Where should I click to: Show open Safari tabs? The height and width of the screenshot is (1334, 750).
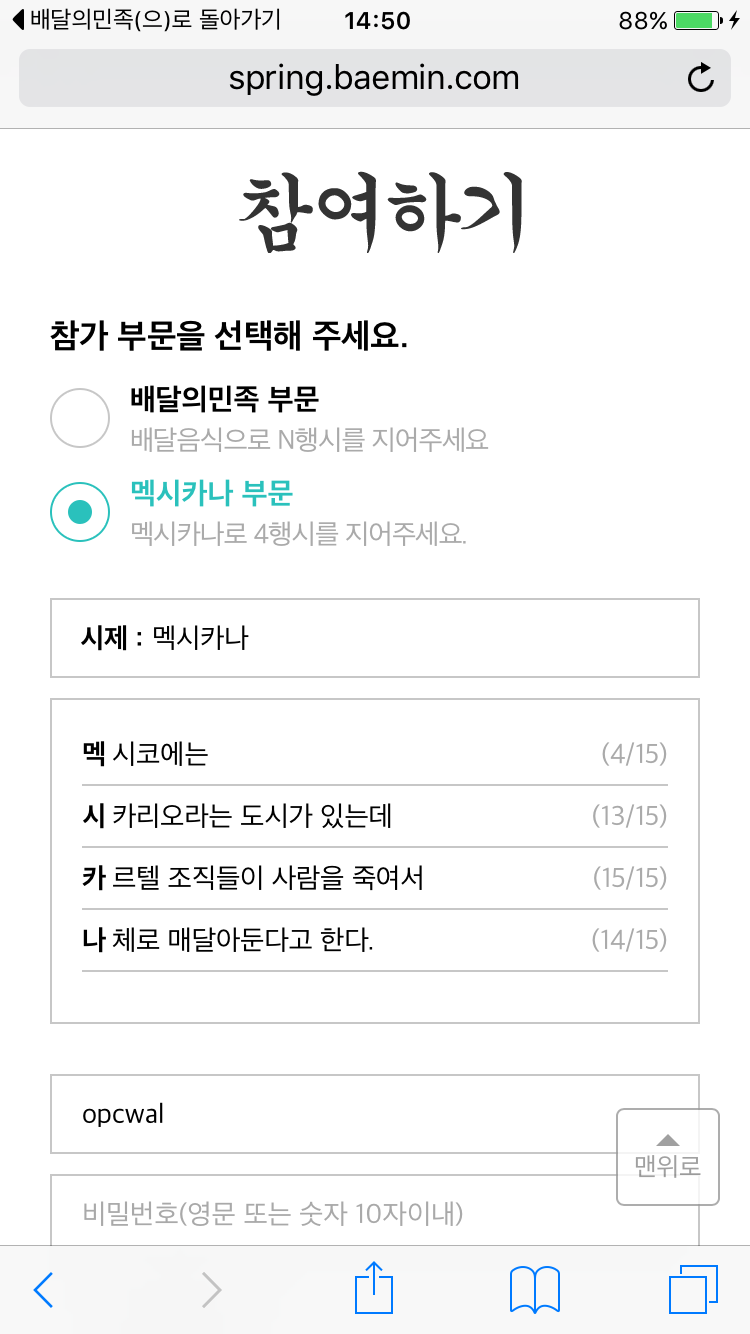[693, 1290]
